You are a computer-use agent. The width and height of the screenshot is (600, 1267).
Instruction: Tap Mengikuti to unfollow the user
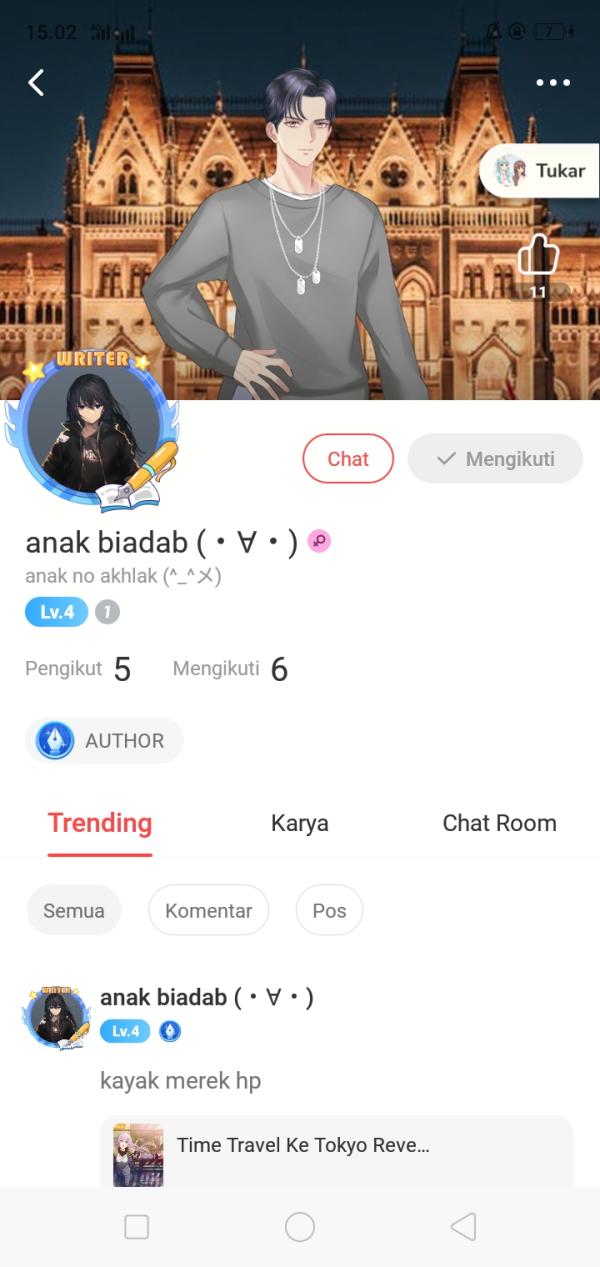(x=495, y=459)
